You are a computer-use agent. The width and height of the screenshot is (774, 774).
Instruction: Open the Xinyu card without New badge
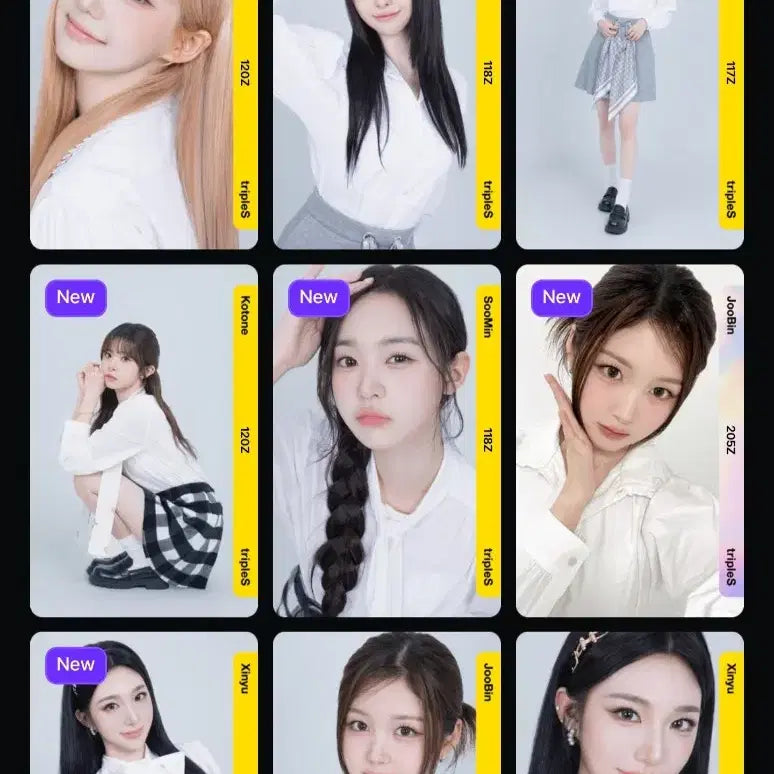pyautogui.click(x=629, y=705)
